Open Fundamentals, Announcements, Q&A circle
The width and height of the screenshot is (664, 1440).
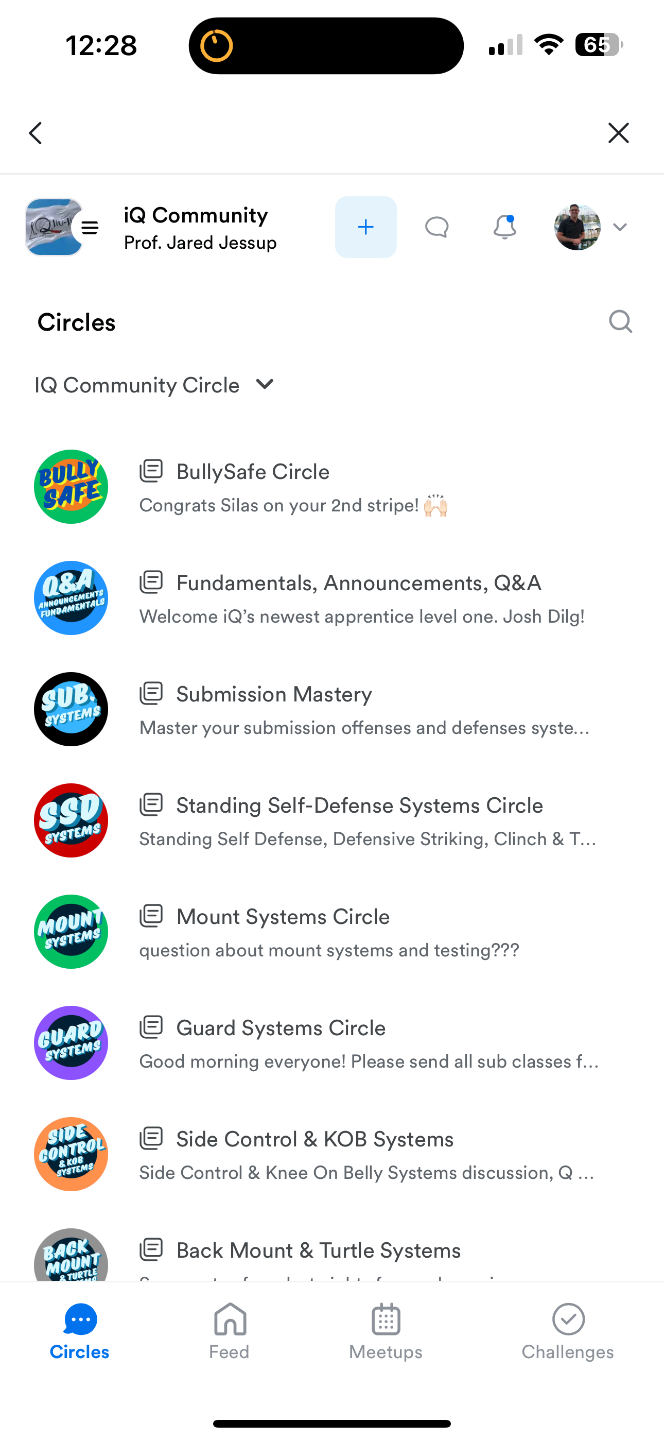point(358,583)
